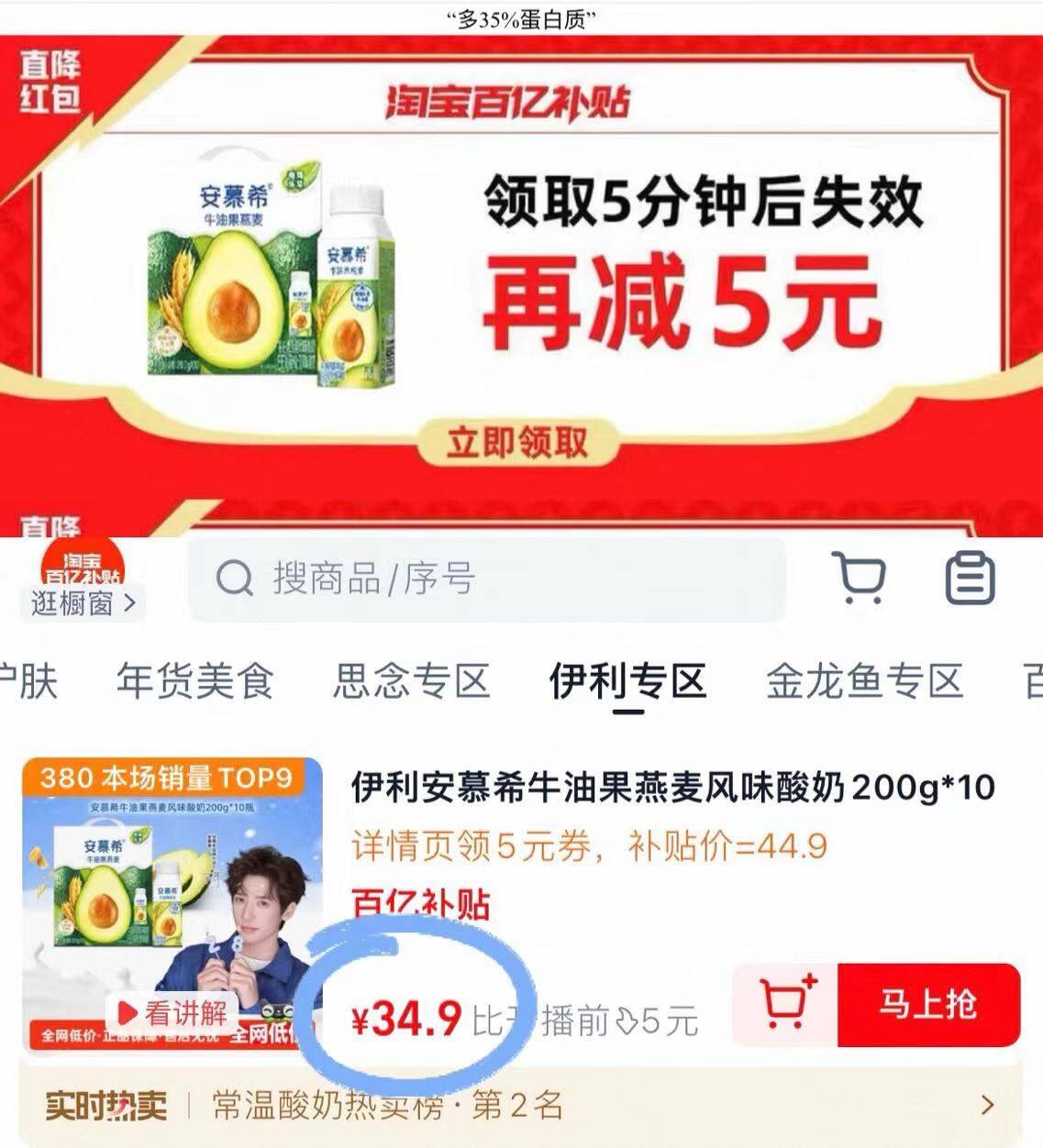The width and height of the screenshot is (1043, 1148).
Task: Open 逛橱窗 shop window link
Action: tap(83, 603)
